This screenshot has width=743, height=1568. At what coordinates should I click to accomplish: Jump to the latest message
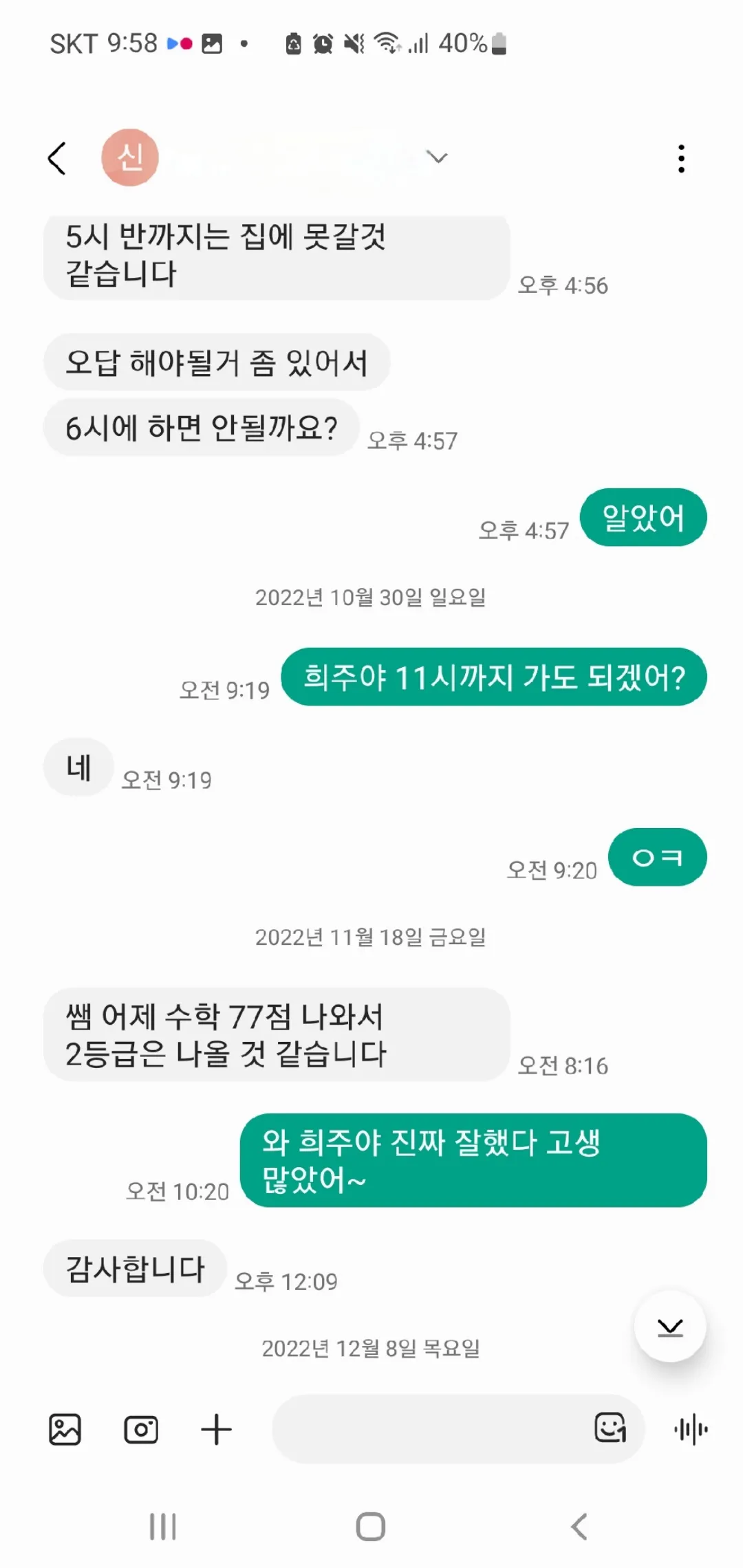click(669, 1327)
